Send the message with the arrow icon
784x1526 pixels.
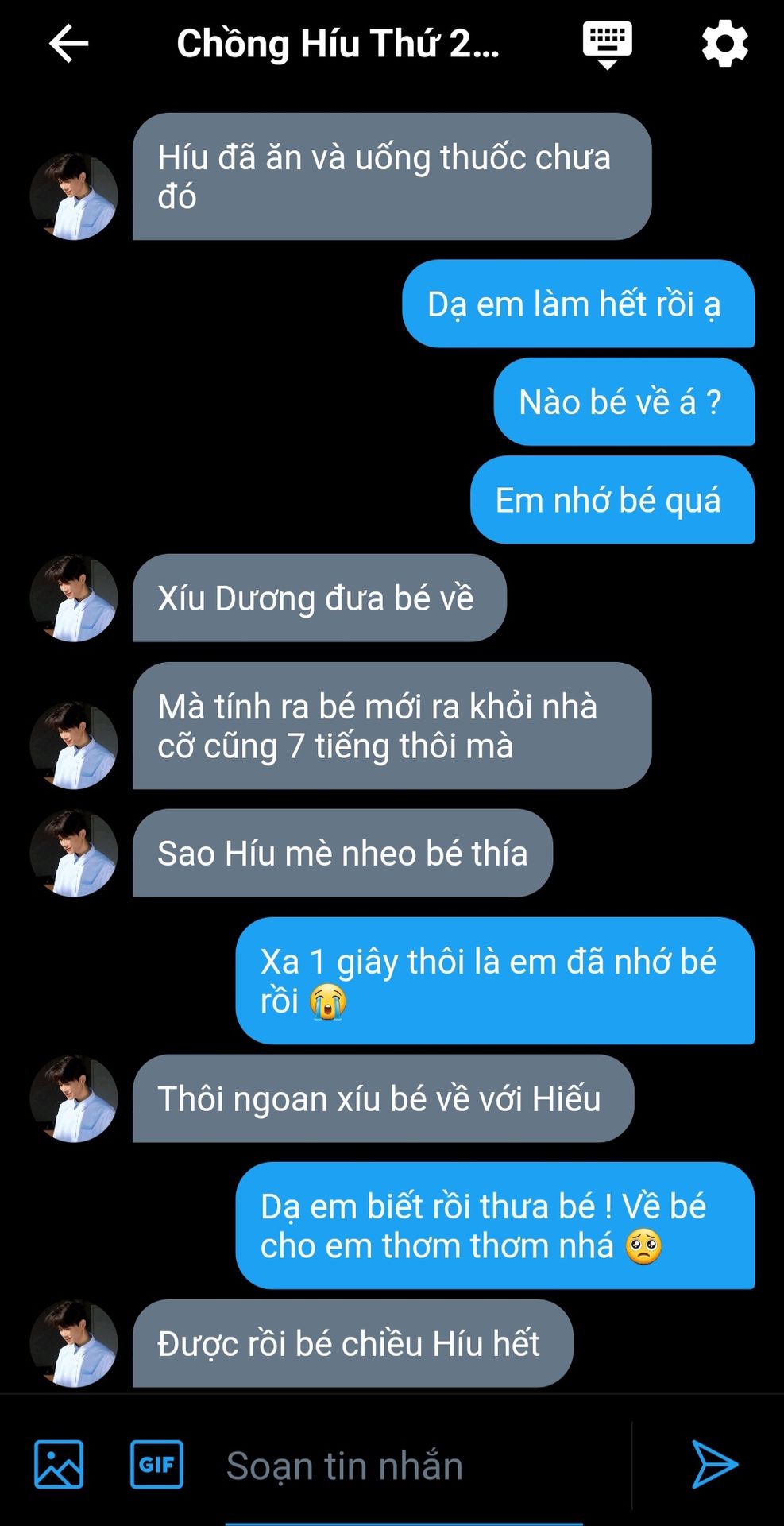click(x=714, y=1464)
